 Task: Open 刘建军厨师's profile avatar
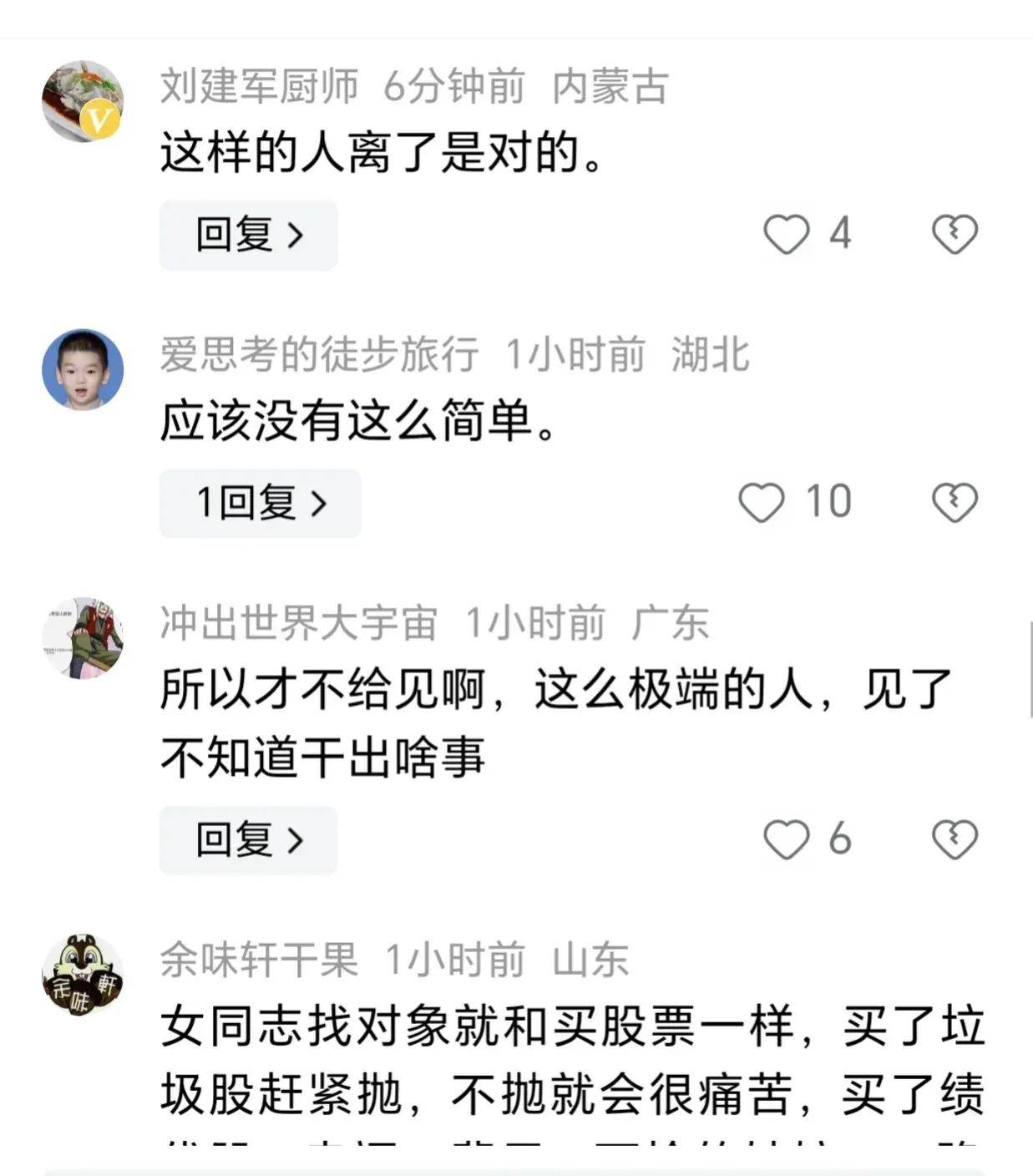coord(83,101)
